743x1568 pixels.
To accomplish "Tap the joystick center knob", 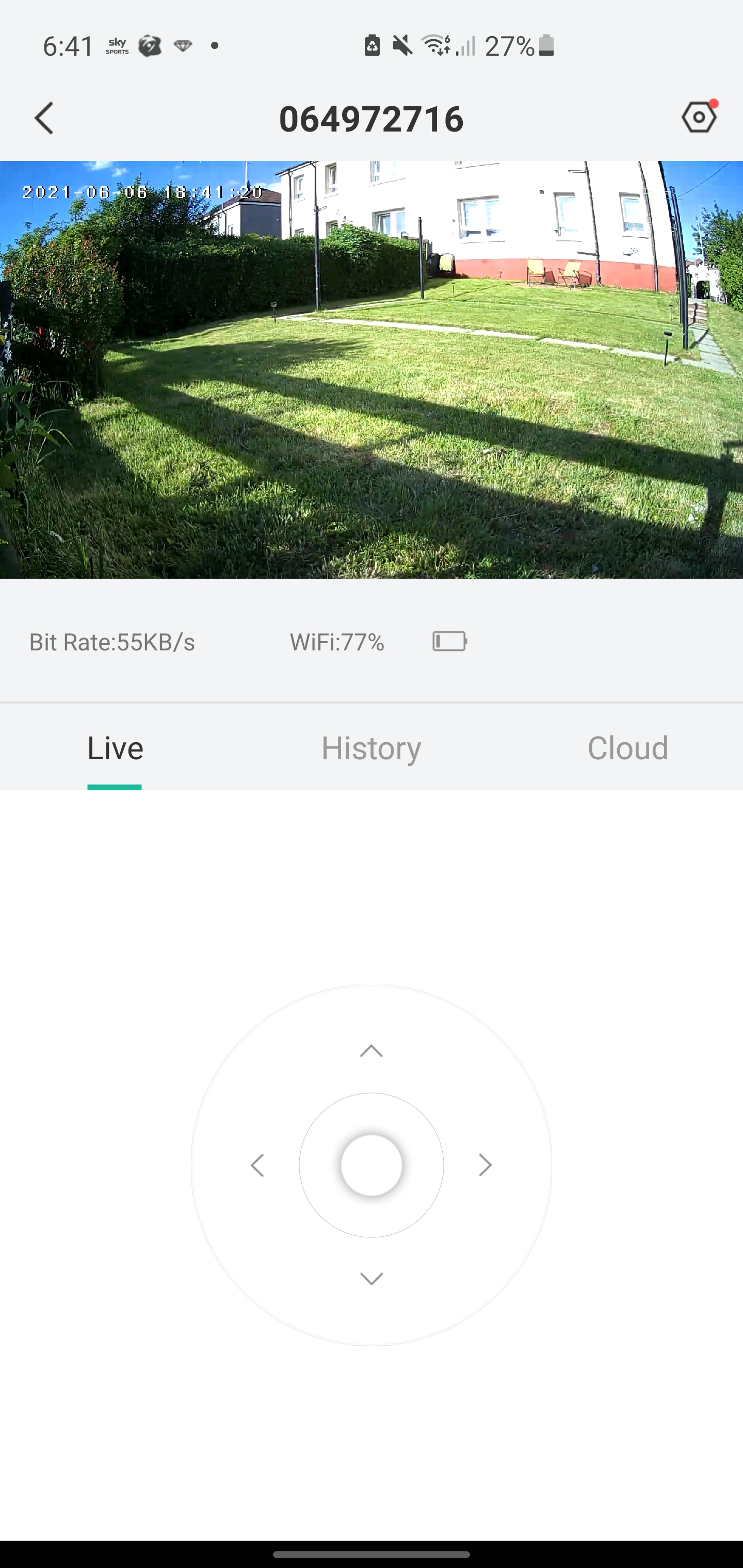I will (x=372, y=1165).
